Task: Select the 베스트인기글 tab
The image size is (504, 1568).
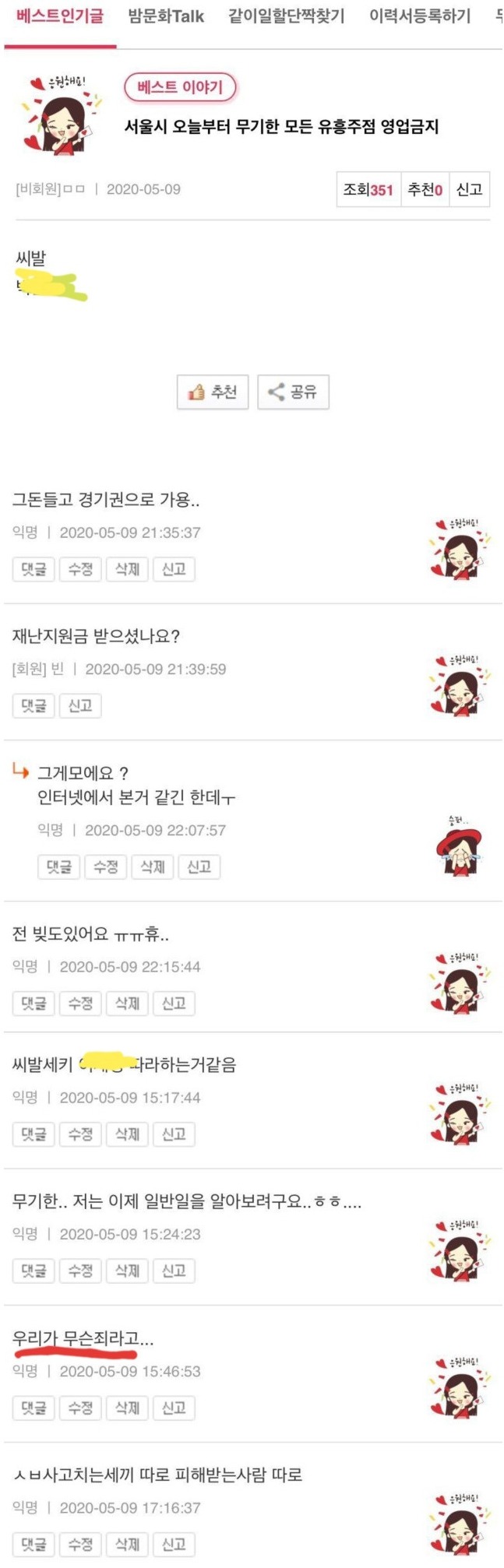Action: click(60, 17)
